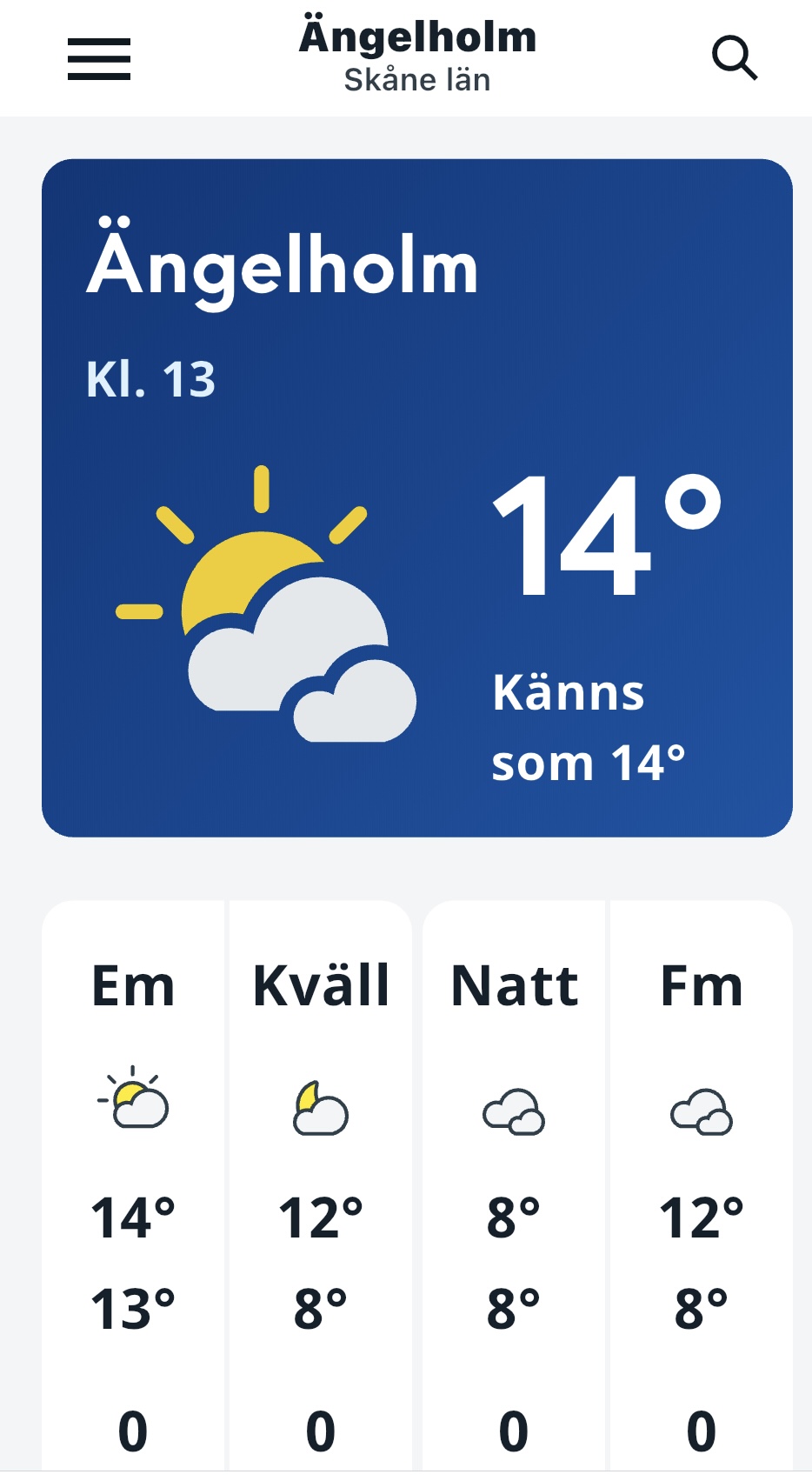Viewport: 812px width, 1481px height.
Task: Open the hamburger menu
Action: coord(99,59)
